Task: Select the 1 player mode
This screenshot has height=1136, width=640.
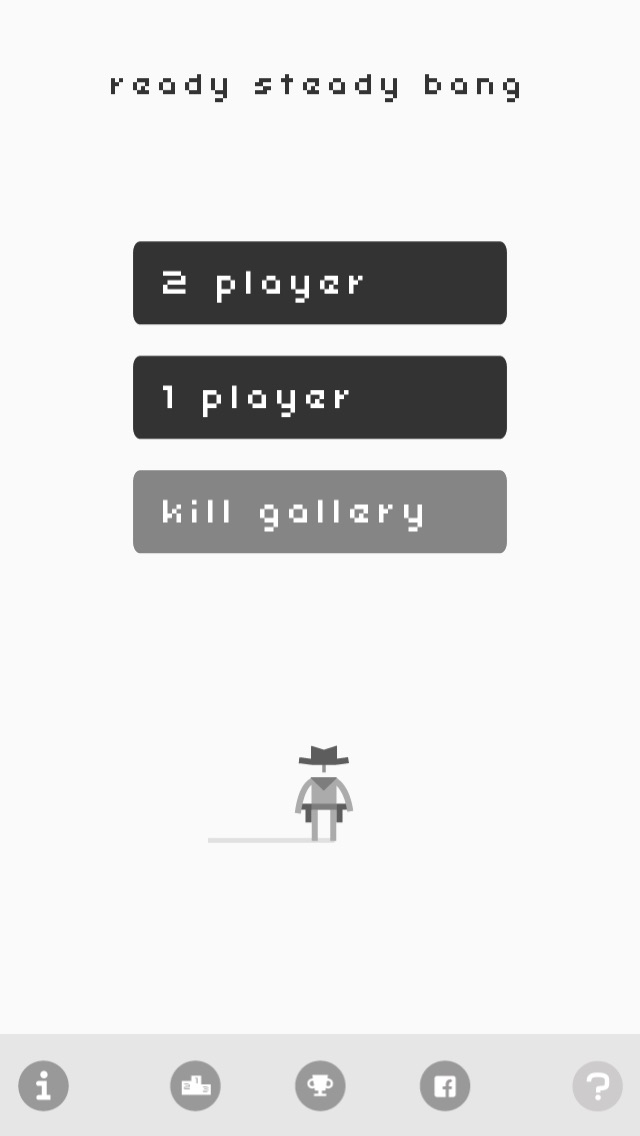Action: (320, 397)
